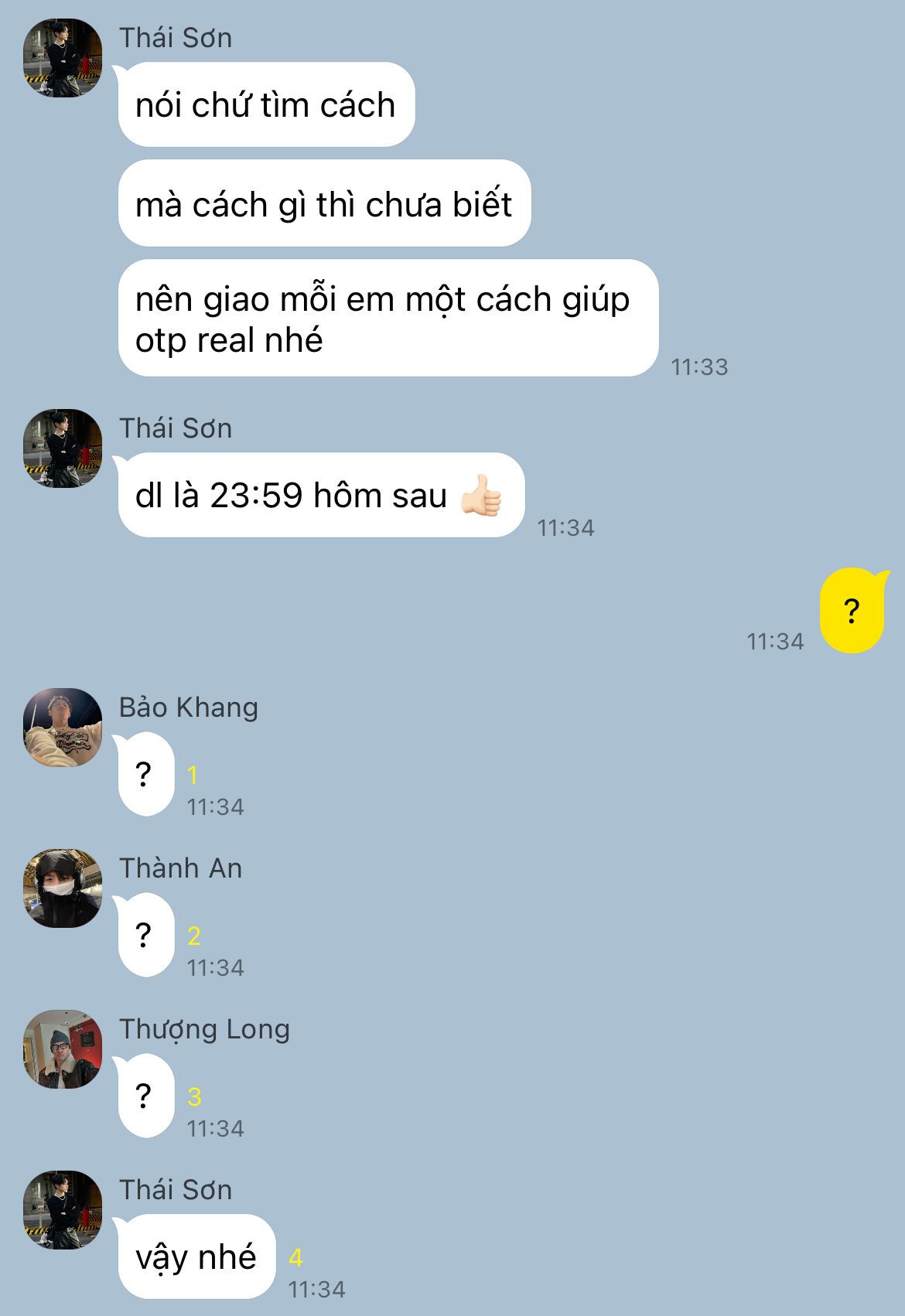Open Thượng Long's profile picture
905x1316 pixels.
point(63,1049)
